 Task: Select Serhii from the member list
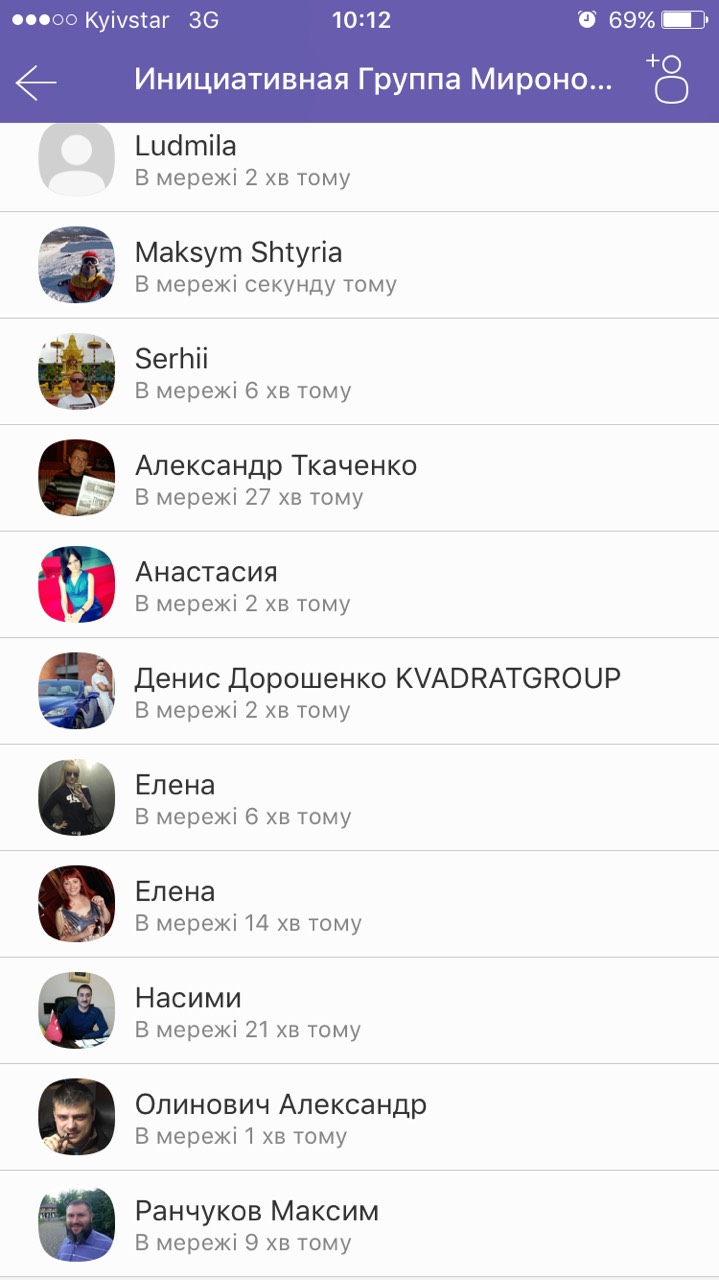(x=359, y=372)
